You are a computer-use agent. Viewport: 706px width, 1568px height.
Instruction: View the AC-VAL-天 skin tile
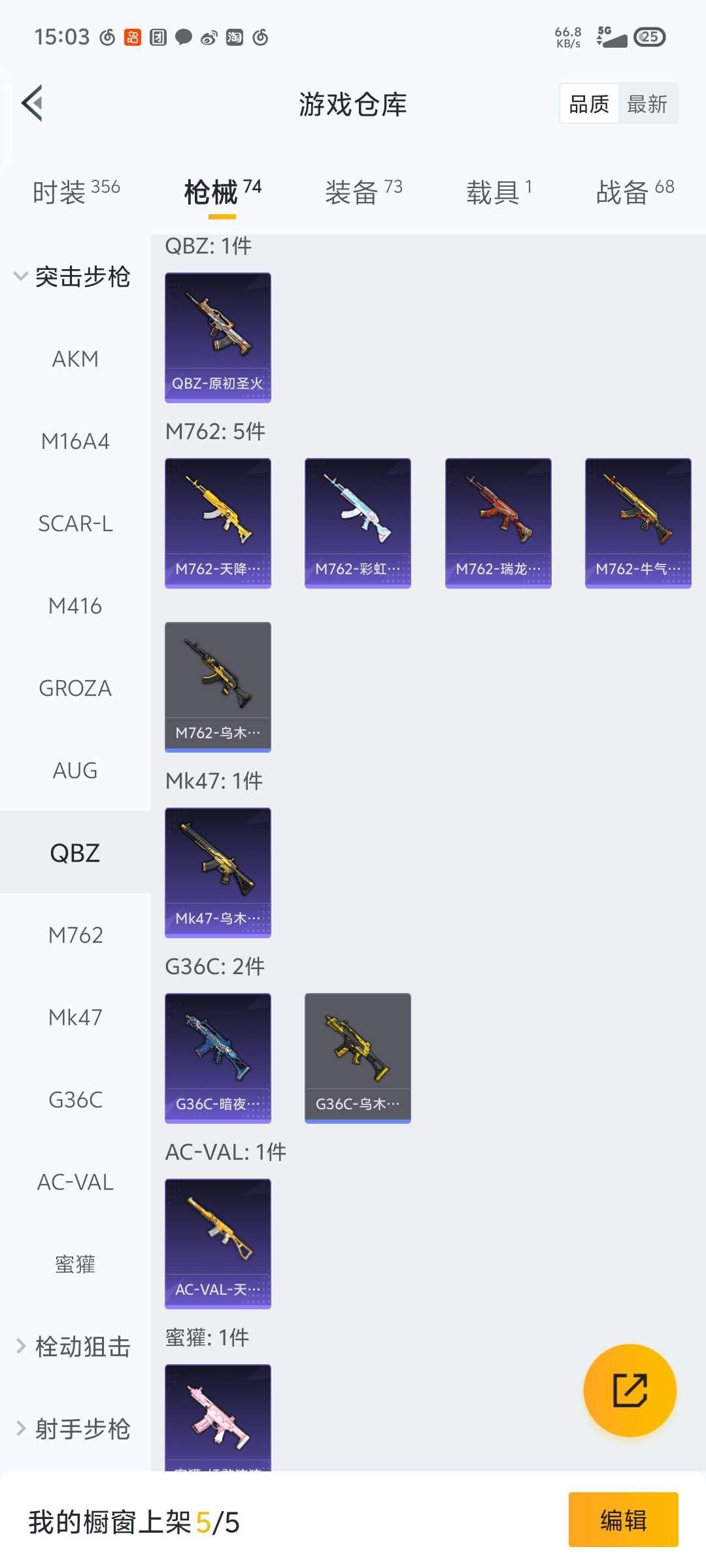[x=218, y=1243]
